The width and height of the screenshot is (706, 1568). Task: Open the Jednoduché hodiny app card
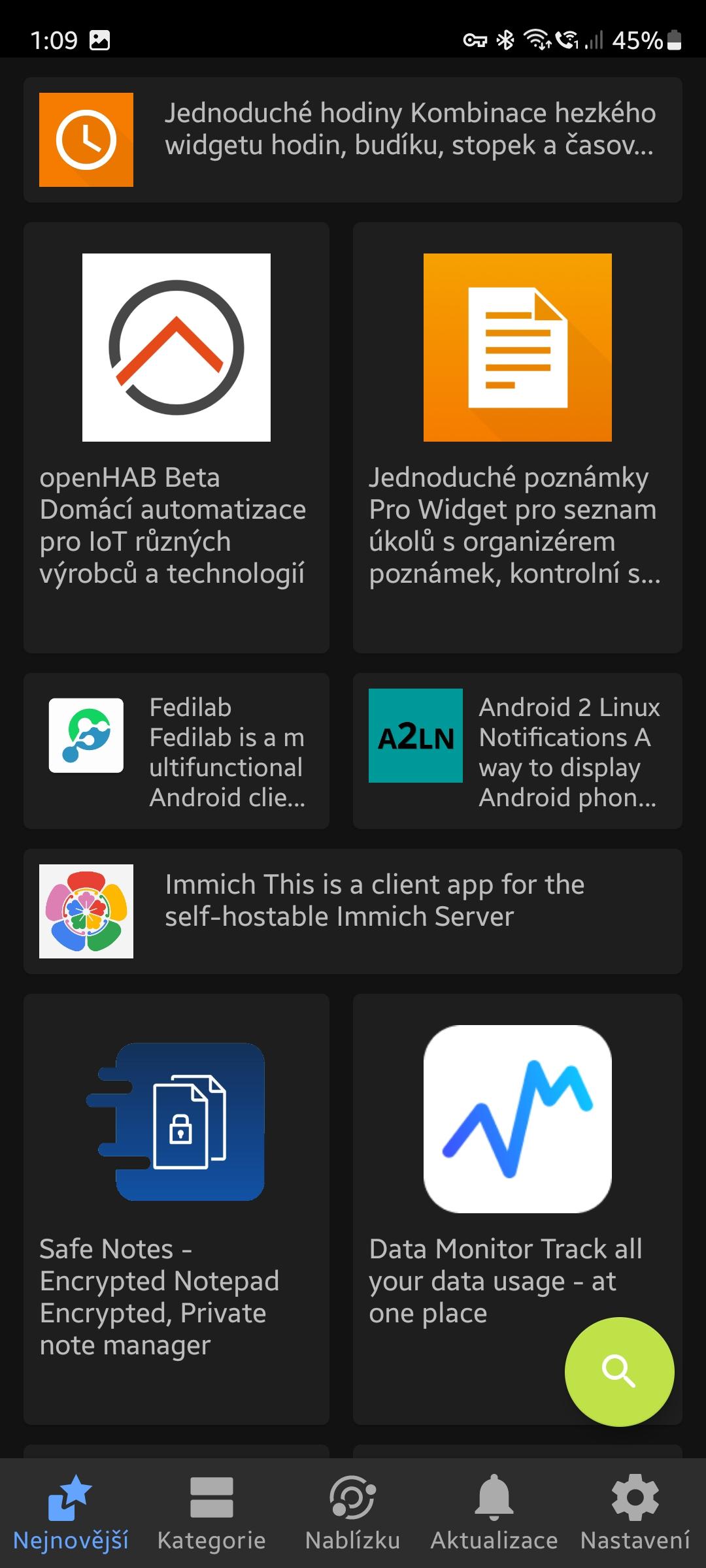pos(353,140)
